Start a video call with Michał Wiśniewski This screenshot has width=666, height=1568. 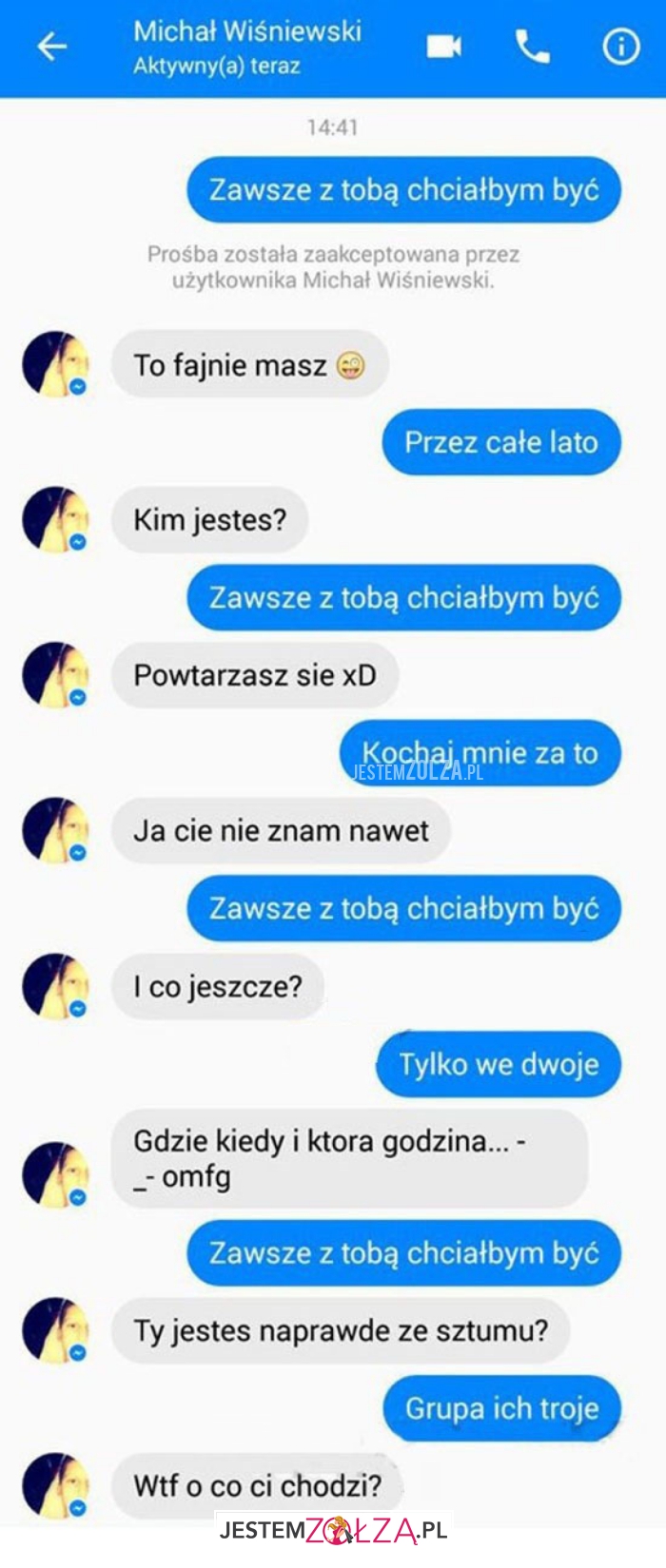444,46
